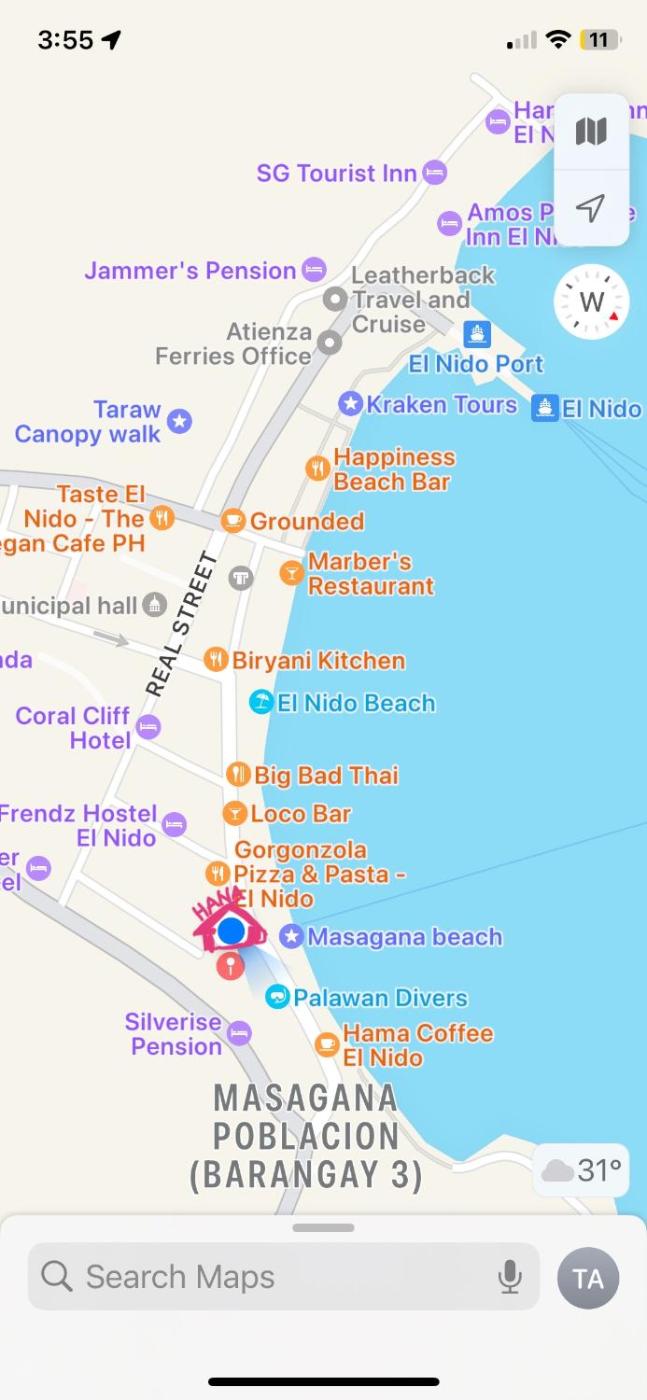This screenshot has width=647, height=1400.
Task: Select SG Tourist Inn marker
Action: tap(434, 173)
